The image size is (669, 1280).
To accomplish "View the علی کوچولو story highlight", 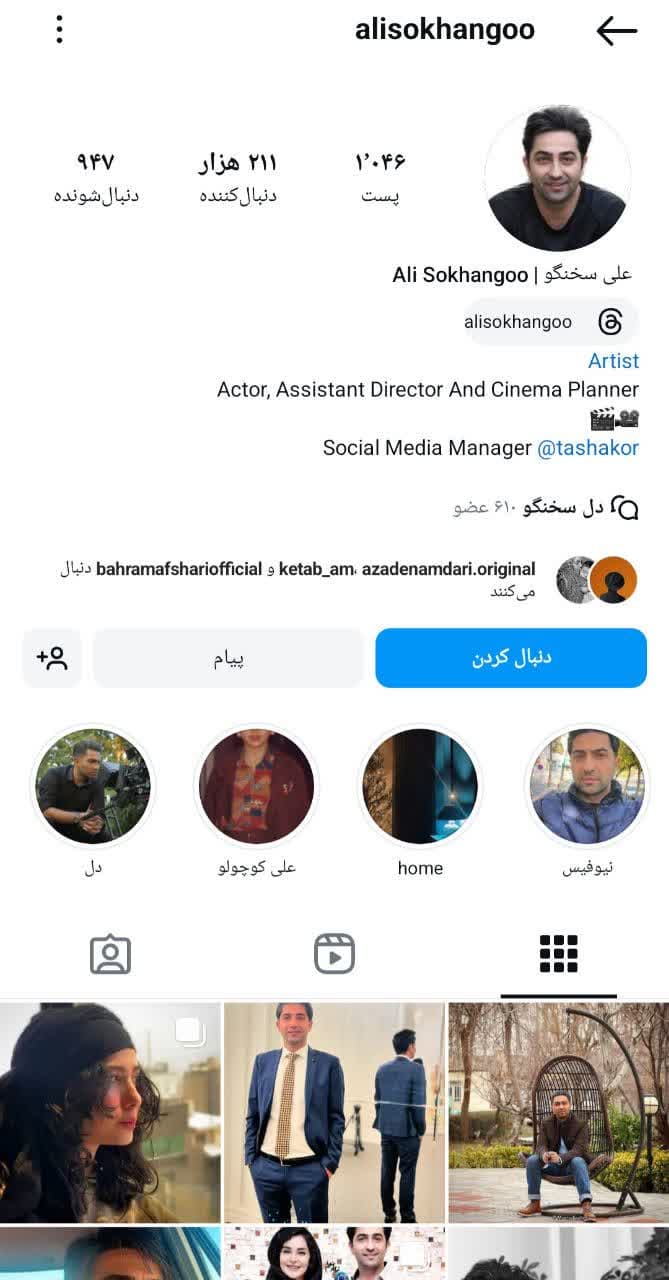I will [256, 786].
